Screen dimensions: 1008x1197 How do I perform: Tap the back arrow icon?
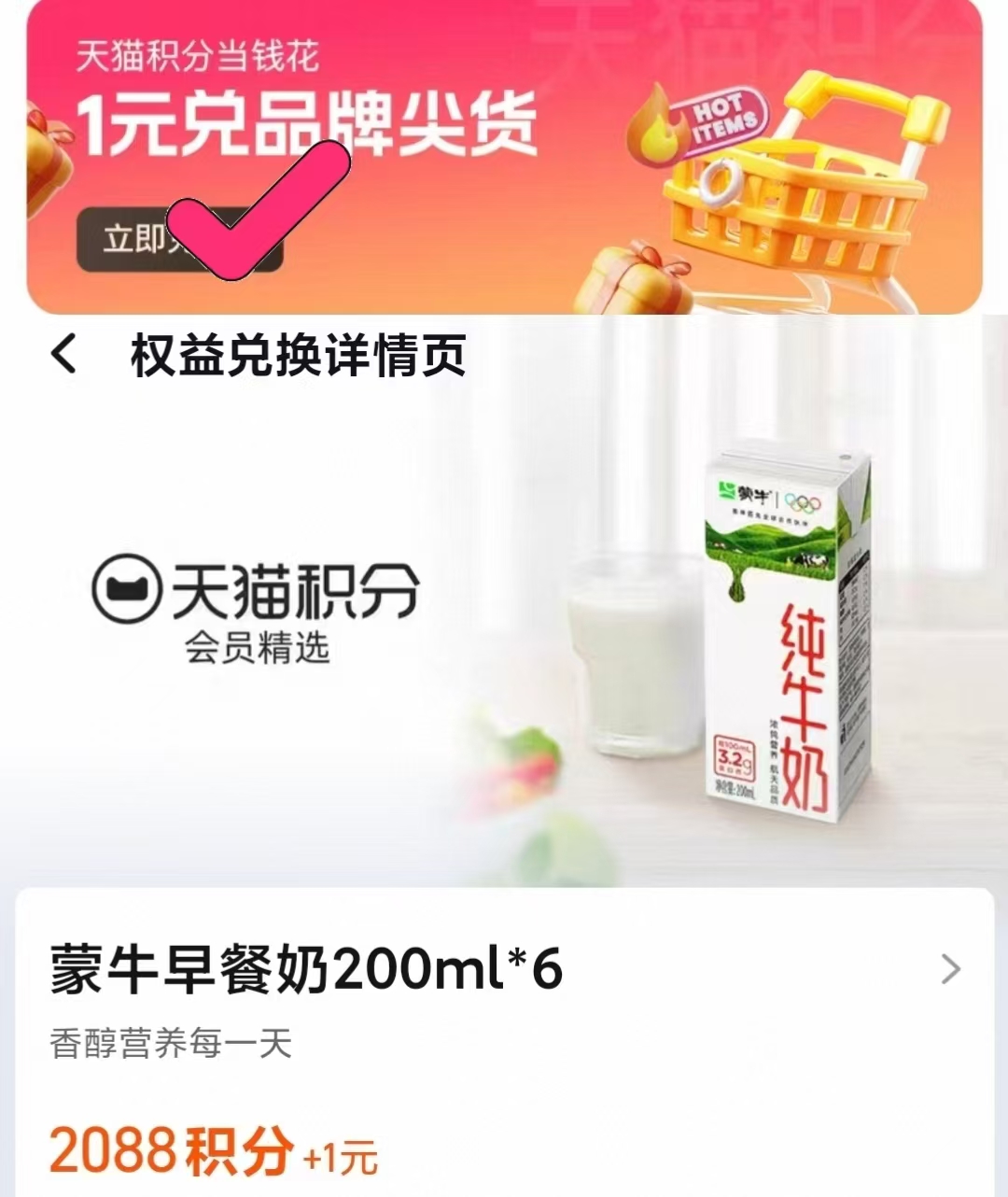tap(62, 355)
